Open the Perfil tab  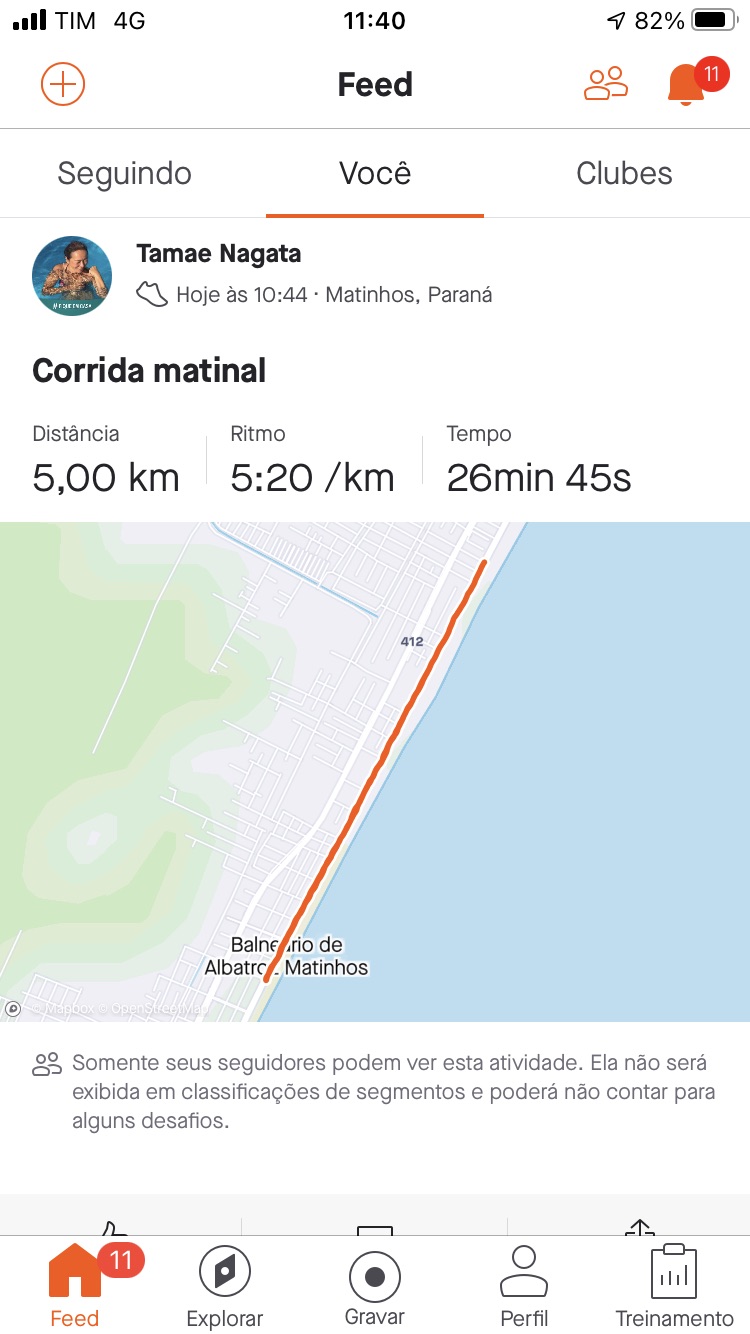[x=524, y=1286]
